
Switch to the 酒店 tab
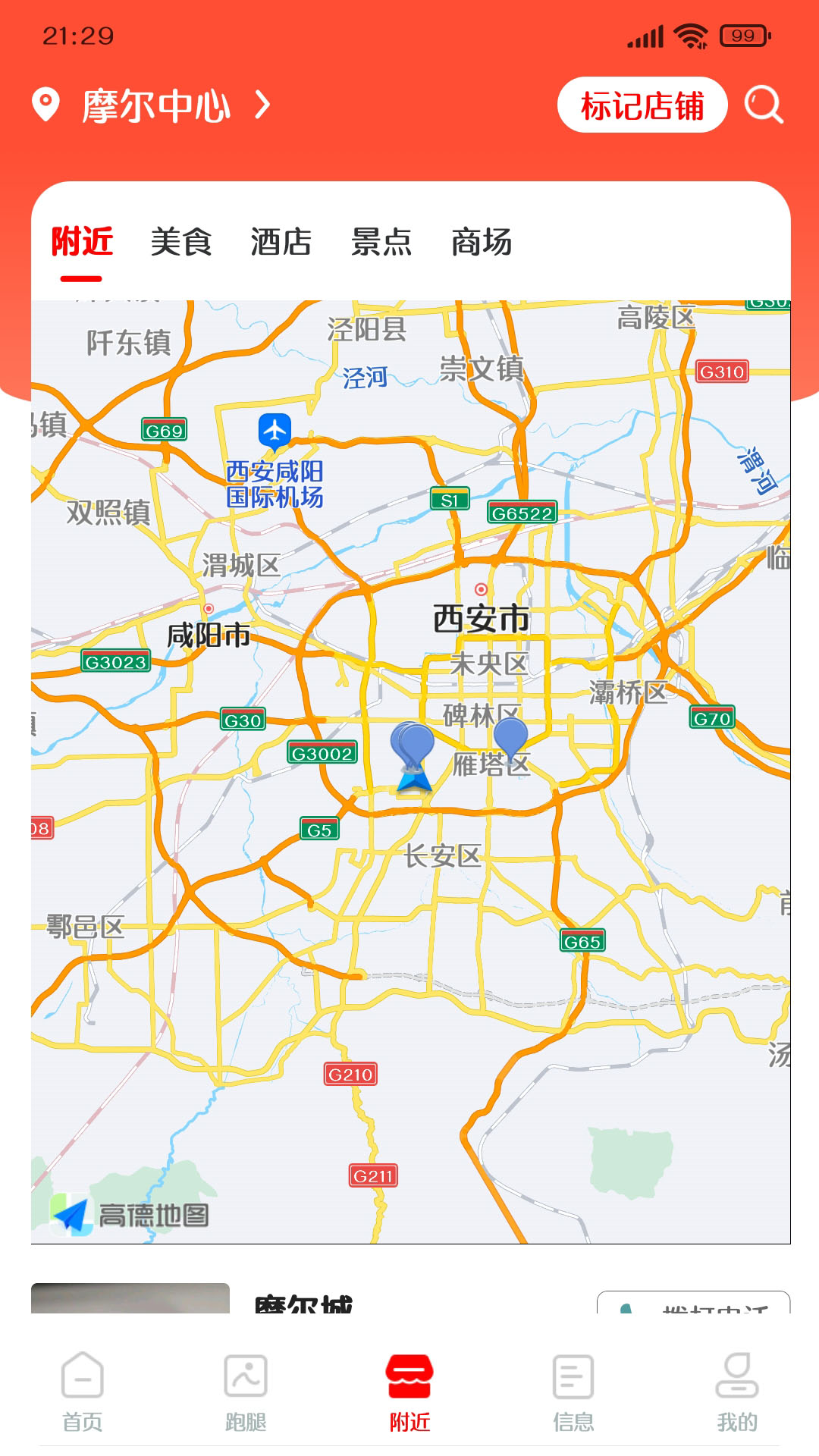(281, 242)
